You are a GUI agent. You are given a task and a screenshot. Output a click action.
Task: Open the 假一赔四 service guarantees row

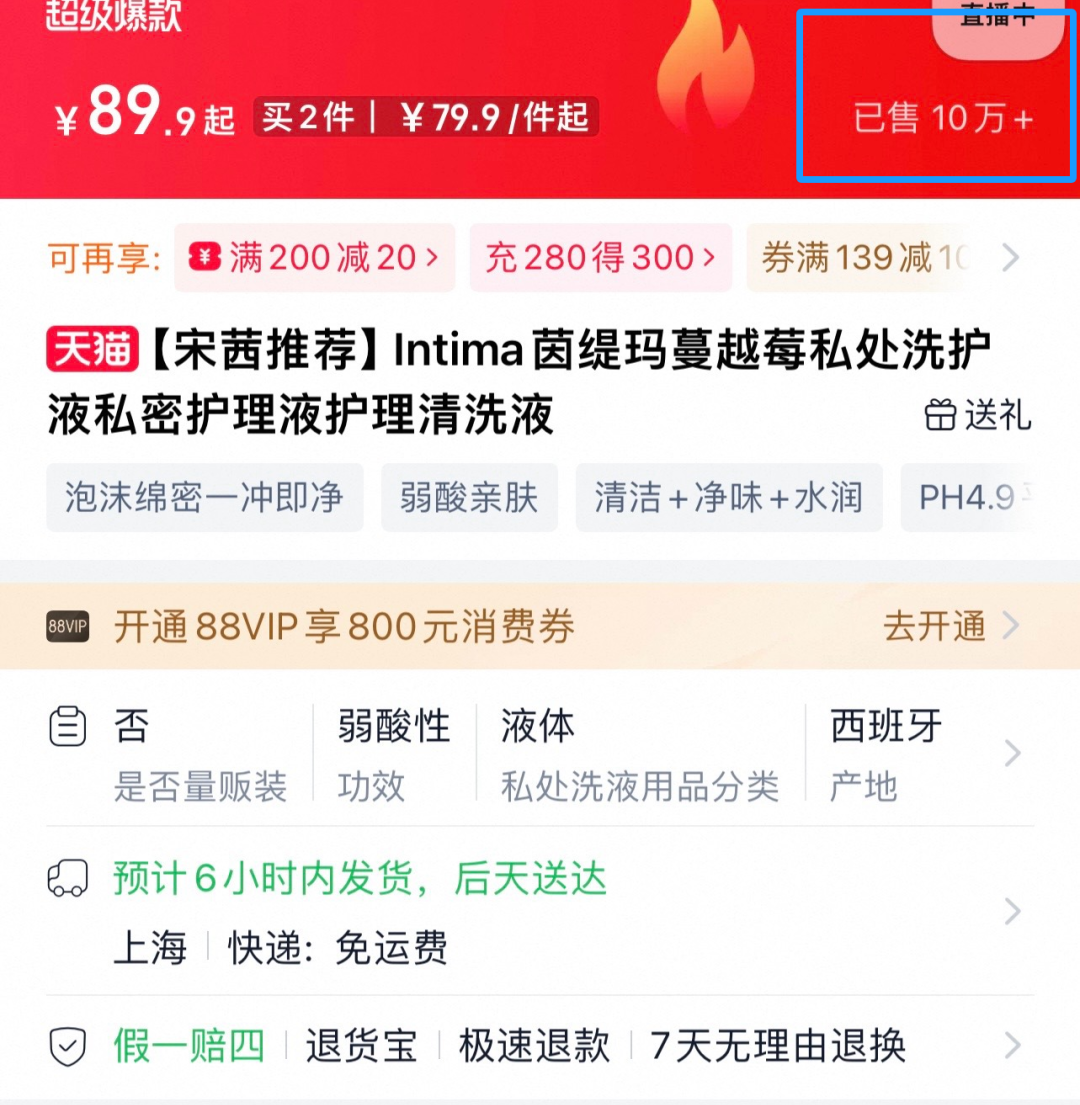540,1047
